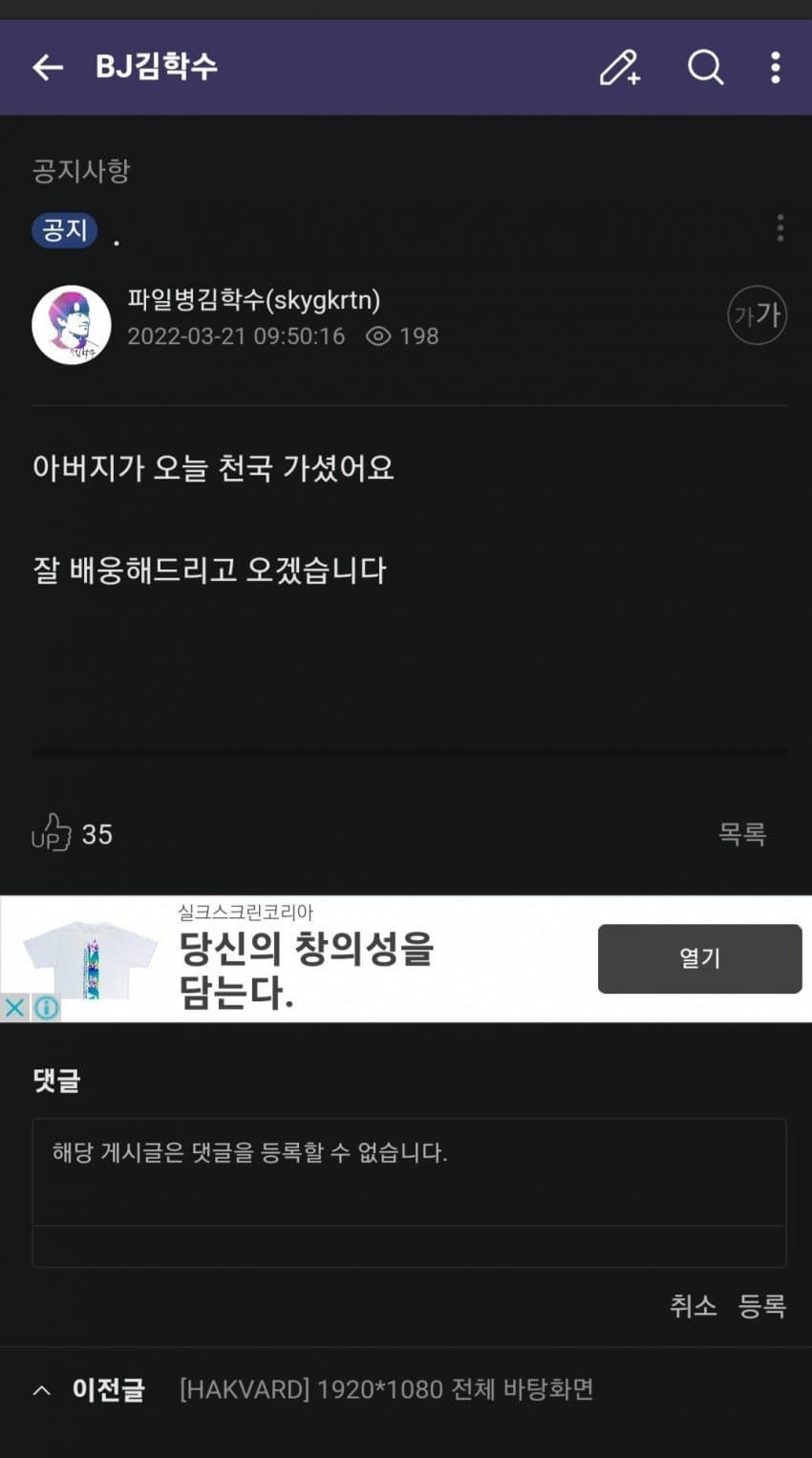Open ad info icon
The image size is (812, 1458).
(x=46, y=1007)
